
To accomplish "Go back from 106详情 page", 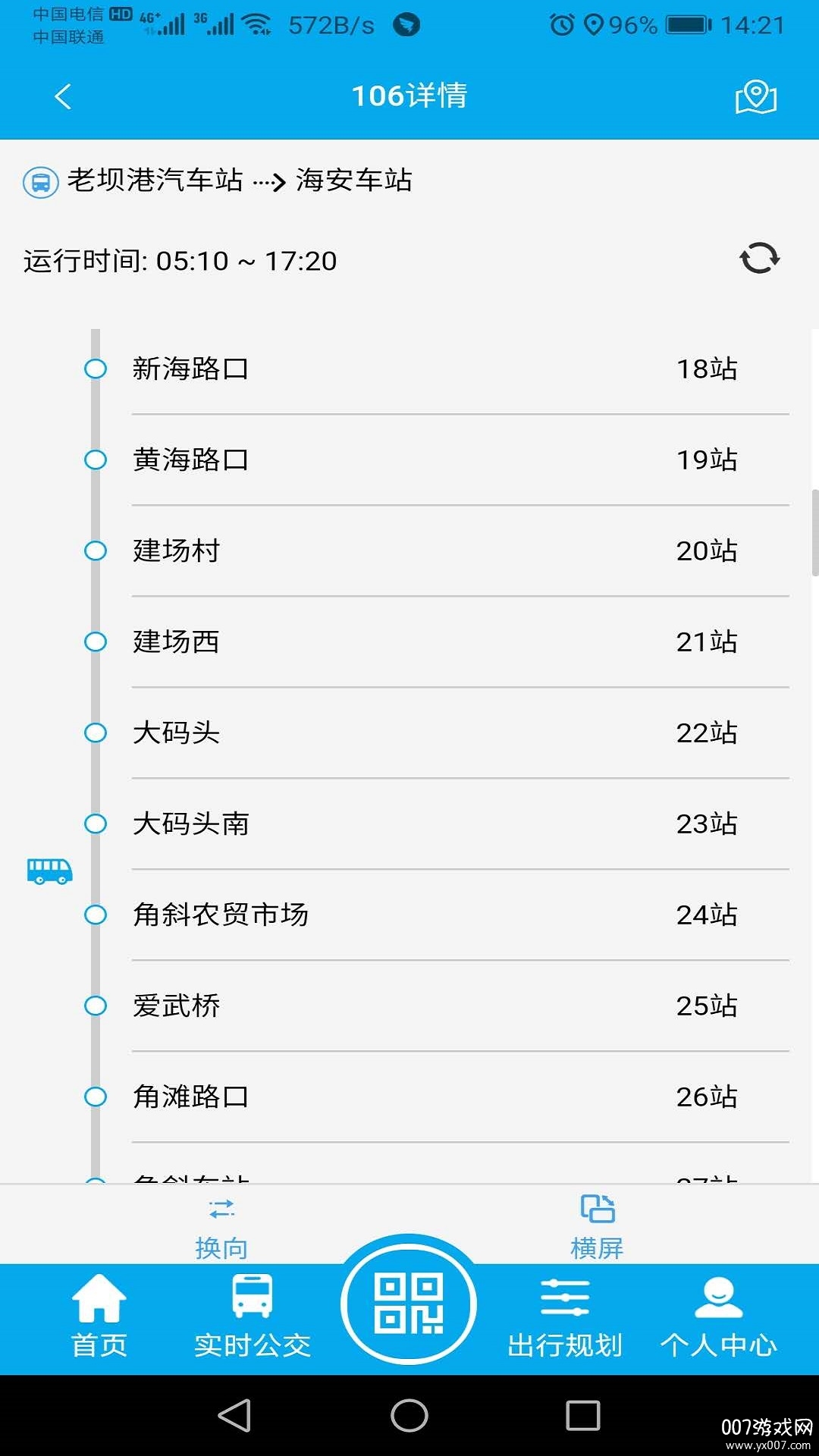I will click(x=62, y=97).
